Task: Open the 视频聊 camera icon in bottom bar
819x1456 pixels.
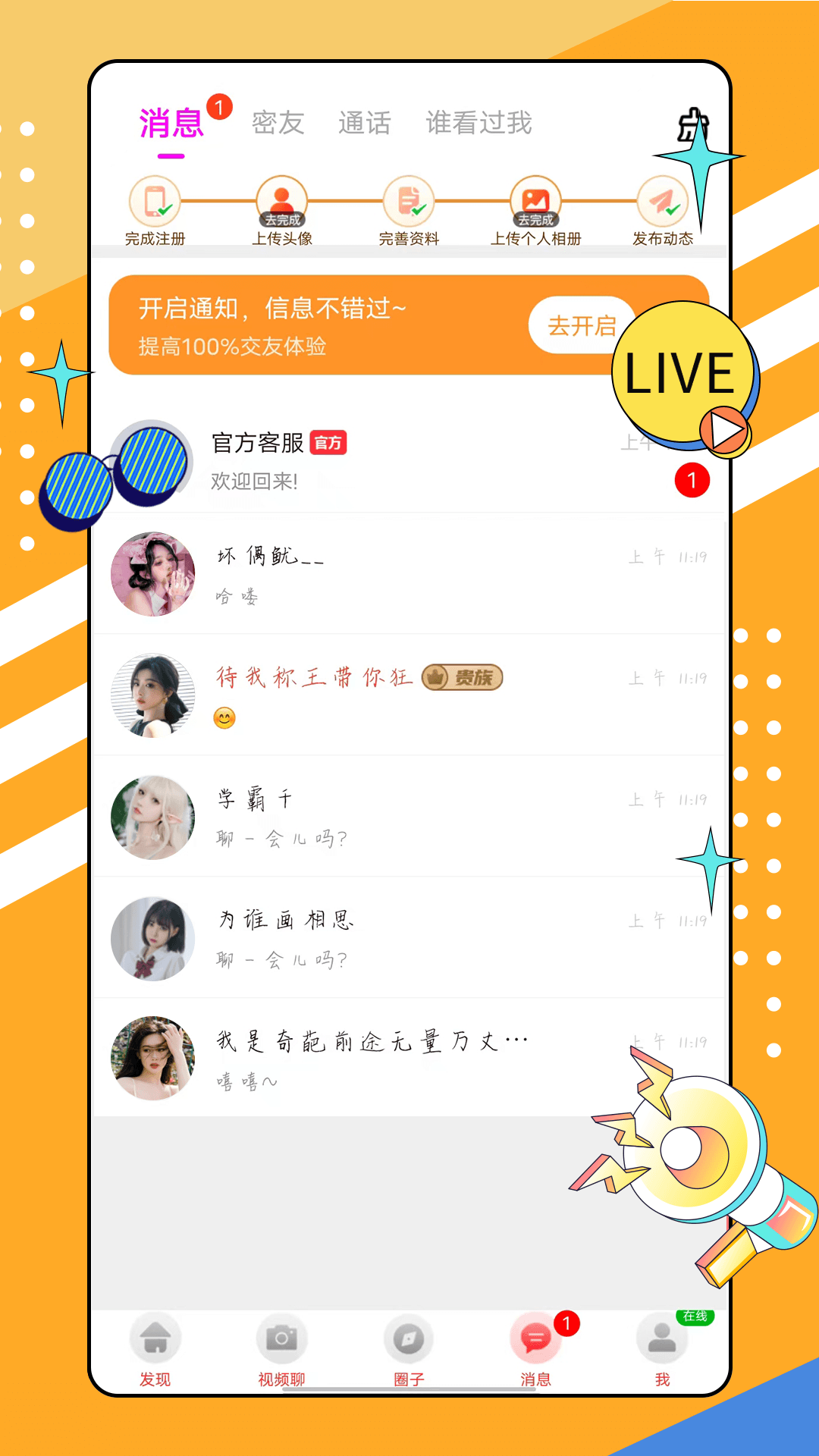Action: point(282,1338)
